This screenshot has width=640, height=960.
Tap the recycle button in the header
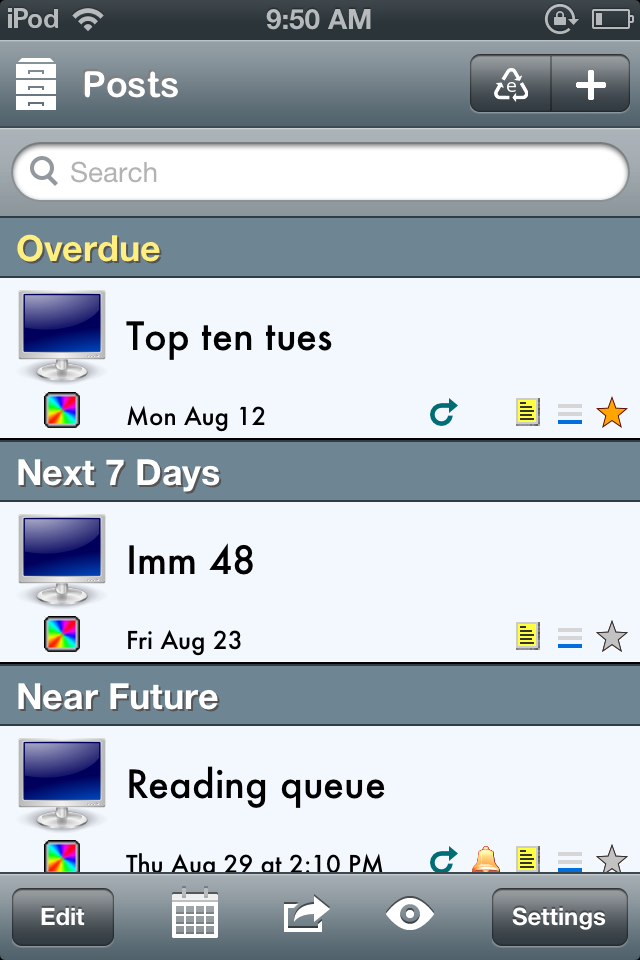coord(511,86)
